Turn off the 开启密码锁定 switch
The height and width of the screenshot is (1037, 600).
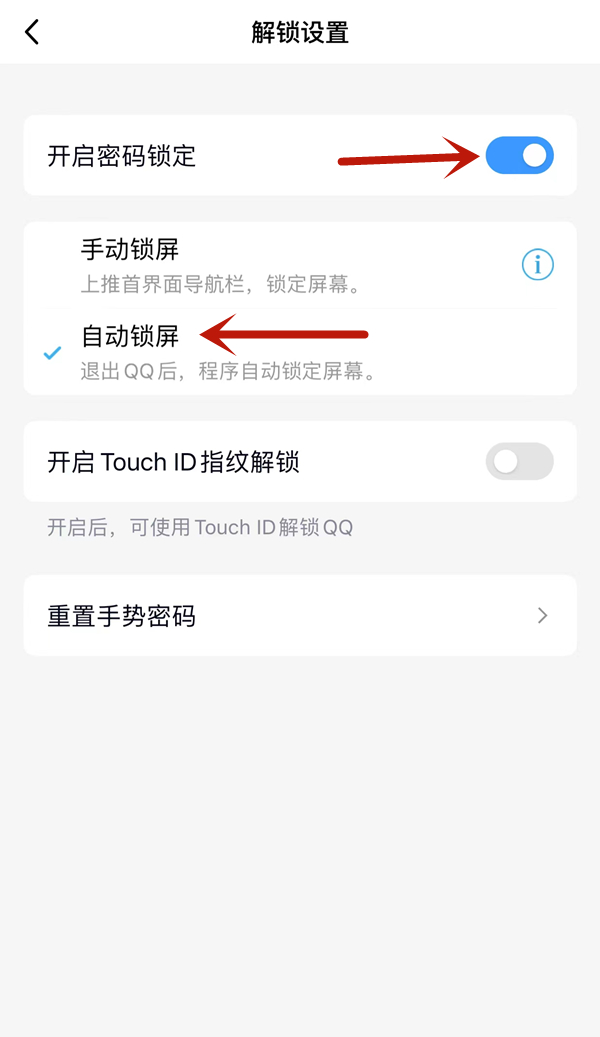click(x=519, y=156)
